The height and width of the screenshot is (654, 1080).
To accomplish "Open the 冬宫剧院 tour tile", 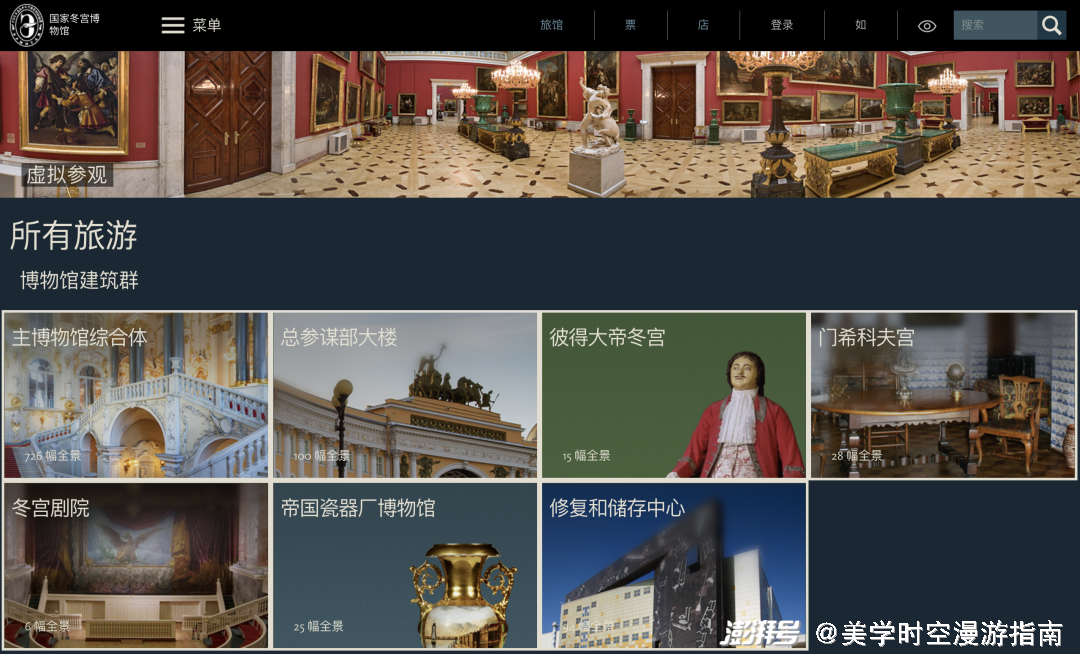I will click(x=136, y=565).
